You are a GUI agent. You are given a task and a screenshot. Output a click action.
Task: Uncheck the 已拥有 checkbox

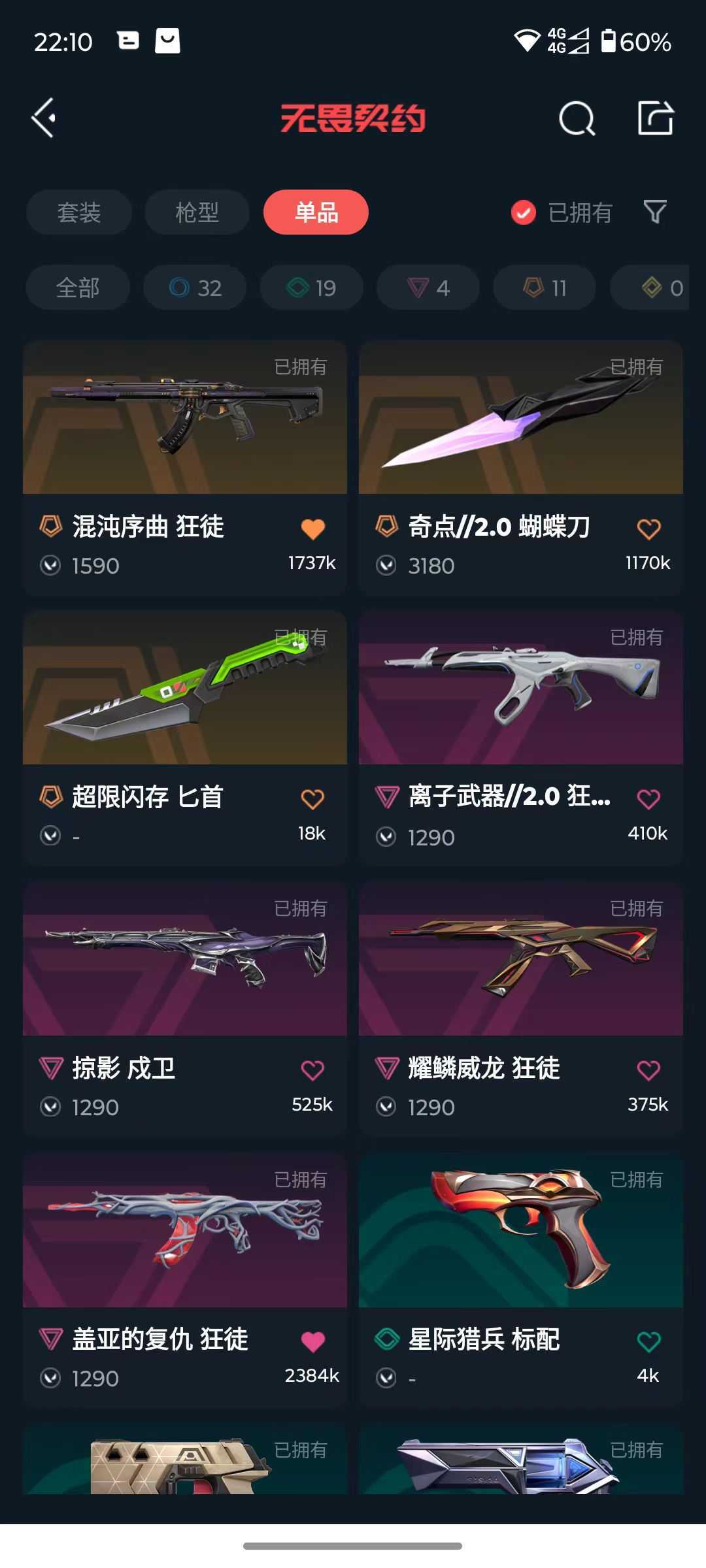point(523,212)
